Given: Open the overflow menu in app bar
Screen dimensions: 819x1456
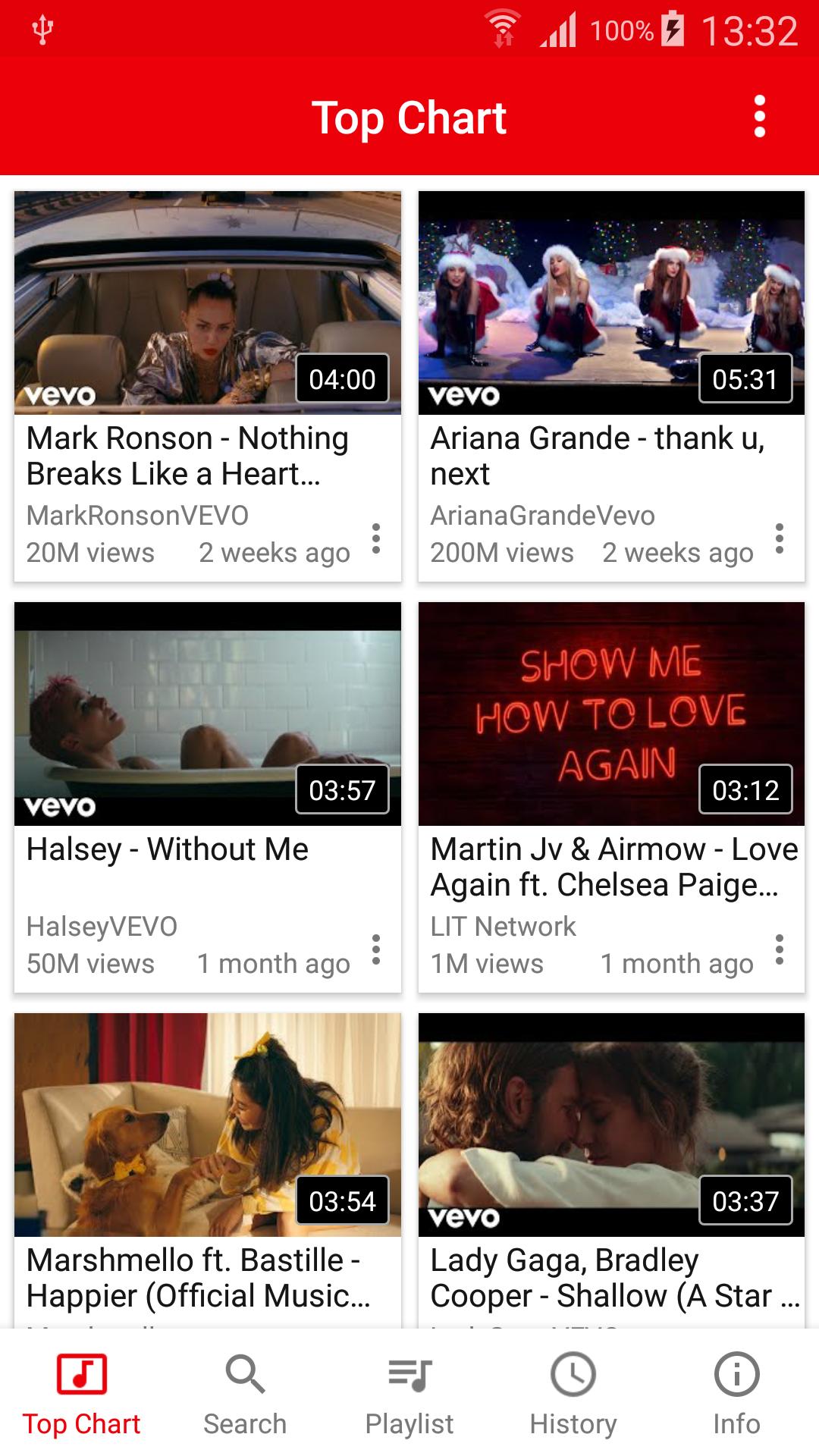Looking at the screenshot, I should (759, 117).
